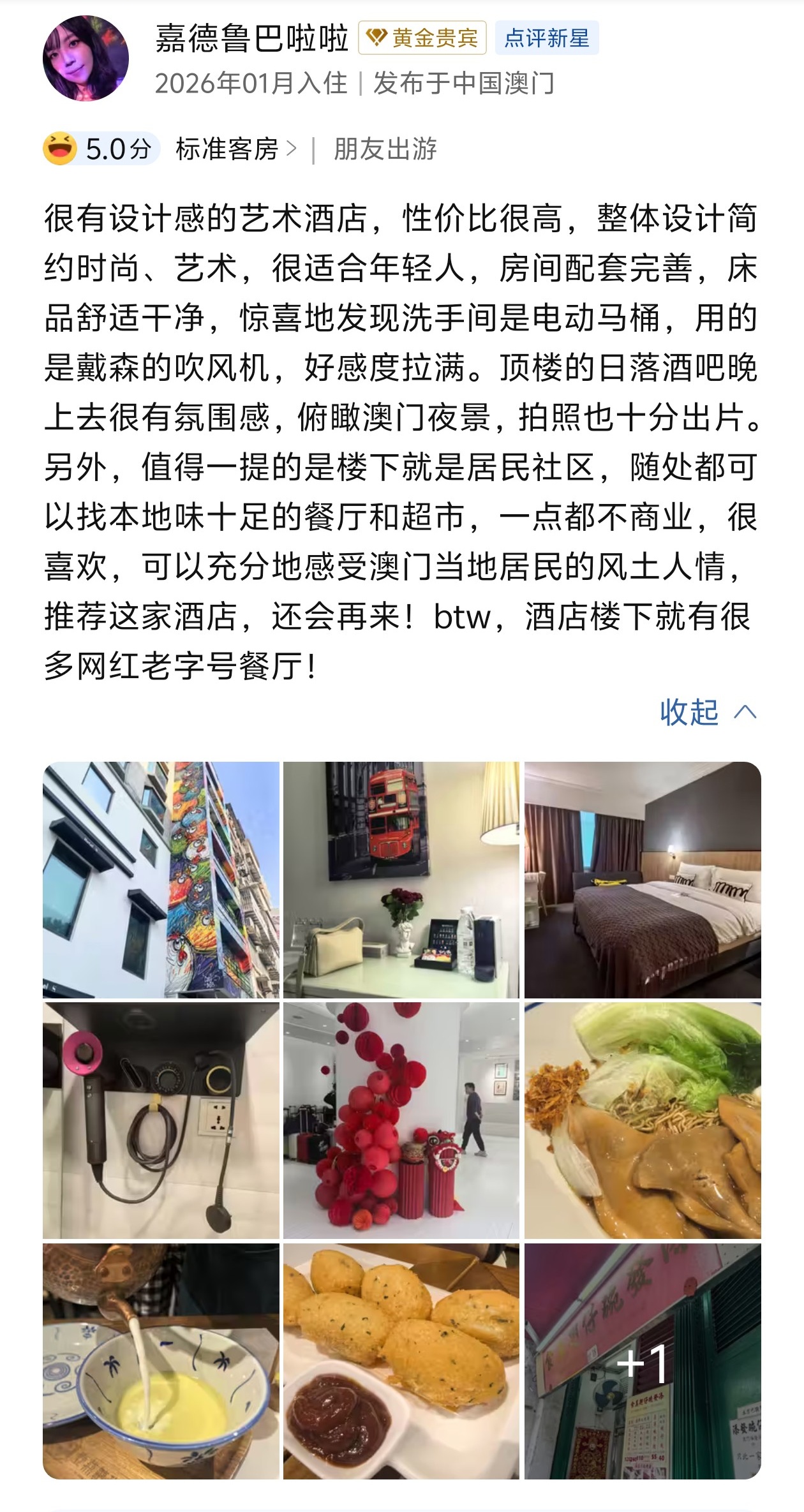Viewport: 804px width, 1512px height.
Task: View the fried croquettes photo
Action: point(401,1361)
